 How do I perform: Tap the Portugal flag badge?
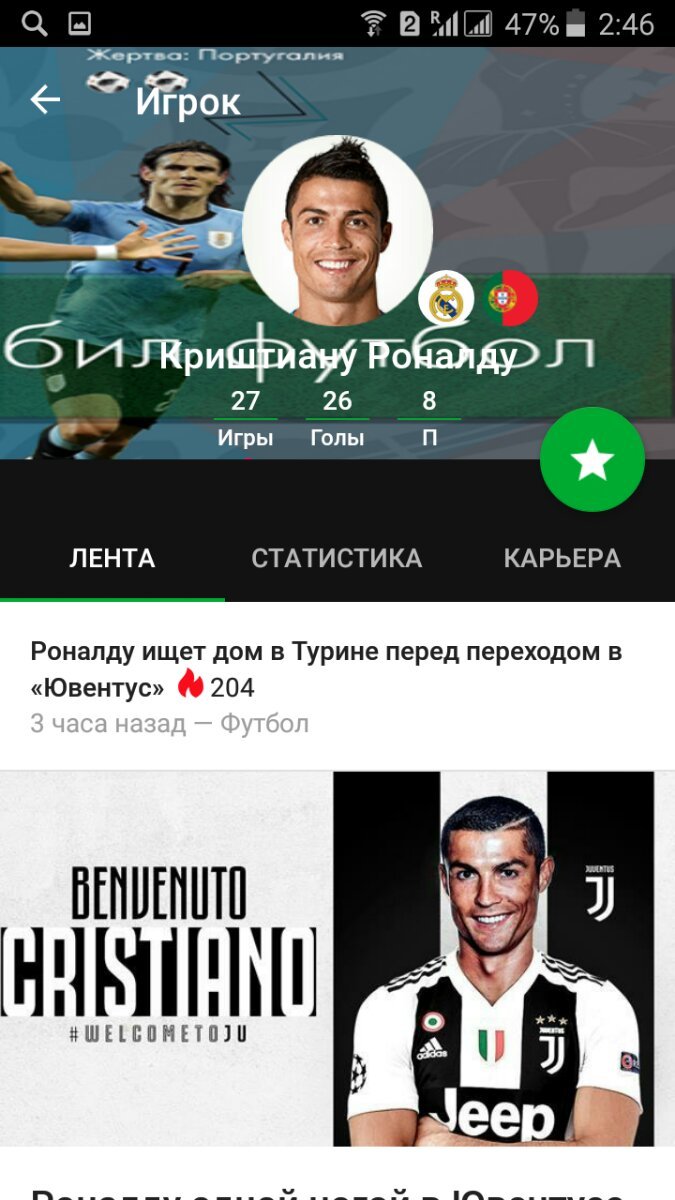pos(510,298)
